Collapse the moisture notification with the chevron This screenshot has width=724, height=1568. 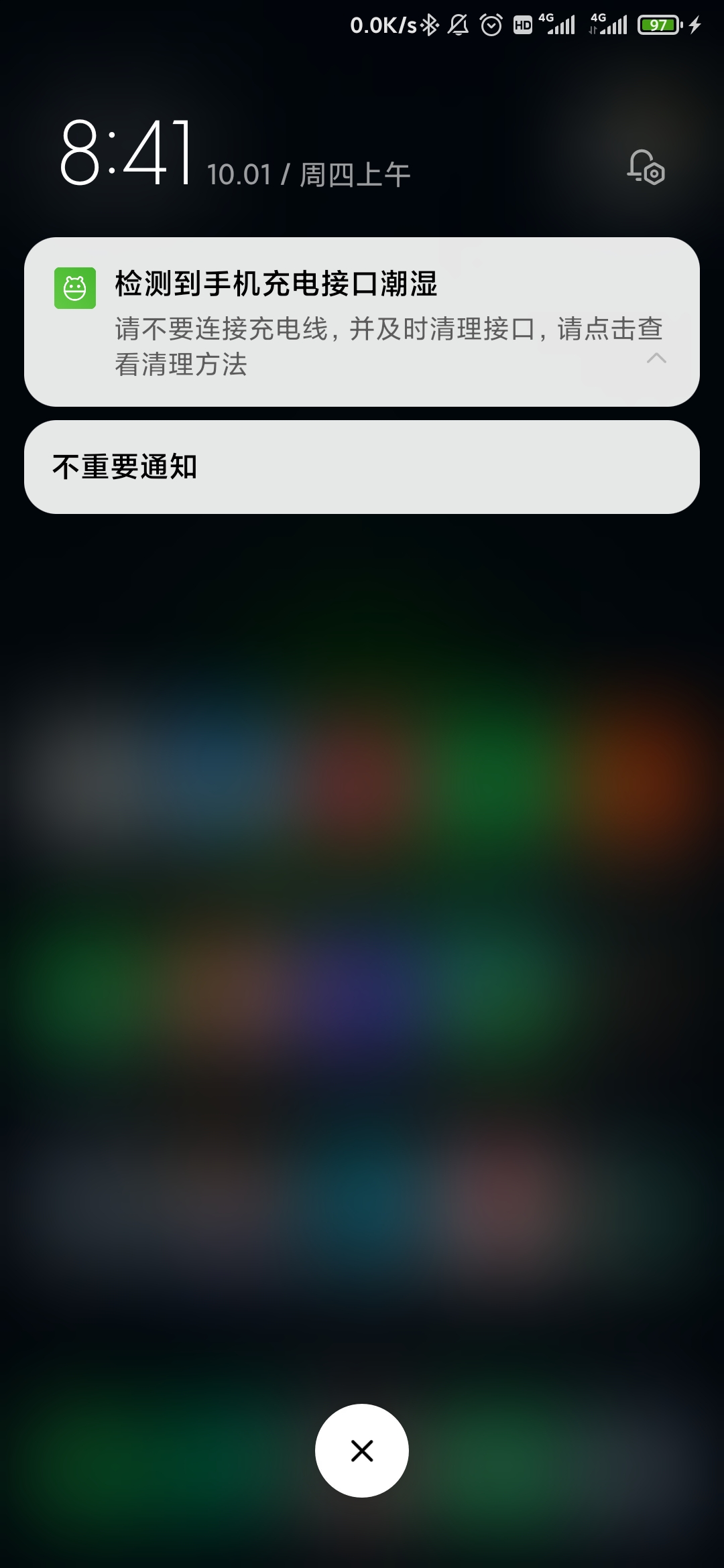[x=656, y=358]
